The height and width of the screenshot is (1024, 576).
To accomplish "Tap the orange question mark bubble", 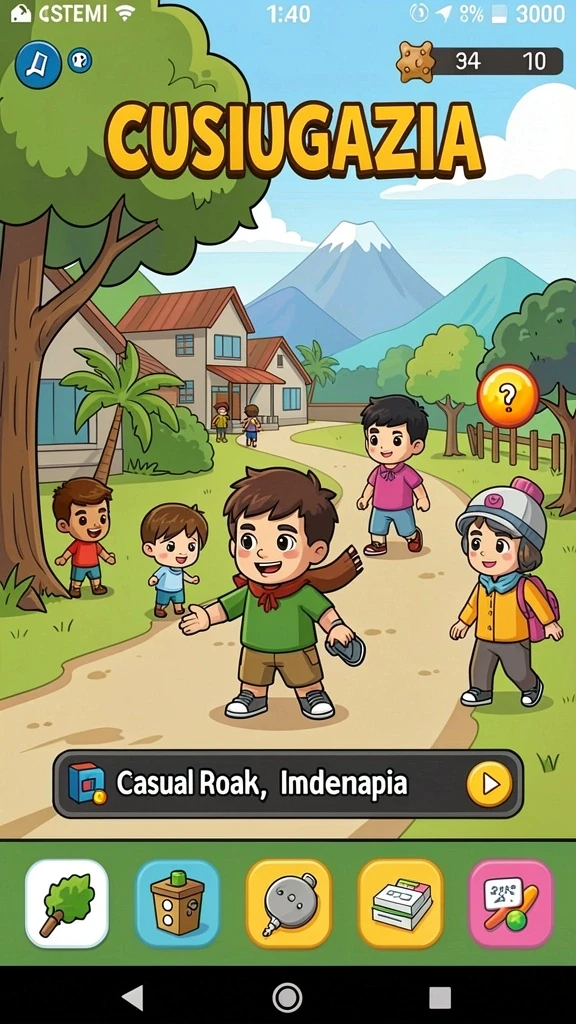I will click(508, 396).
